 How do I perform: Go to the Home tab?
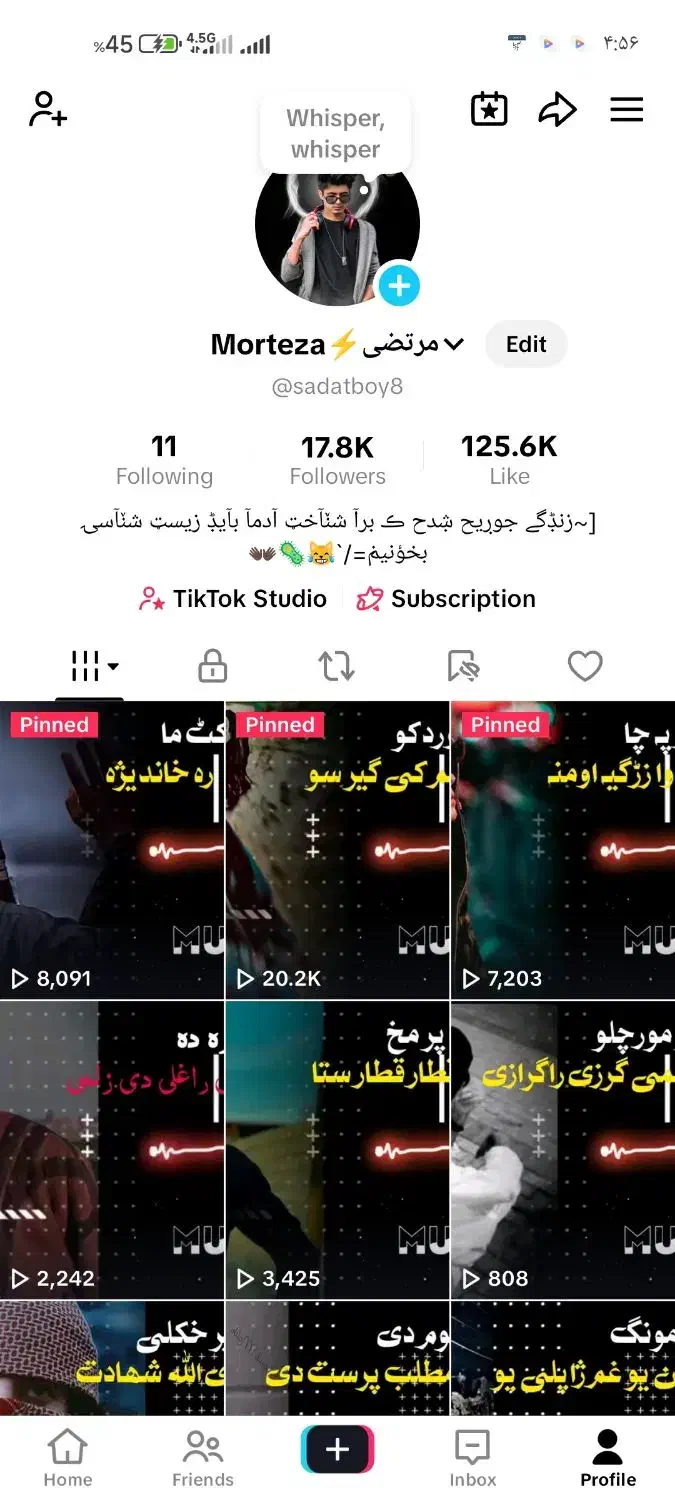pos(68,1458)
